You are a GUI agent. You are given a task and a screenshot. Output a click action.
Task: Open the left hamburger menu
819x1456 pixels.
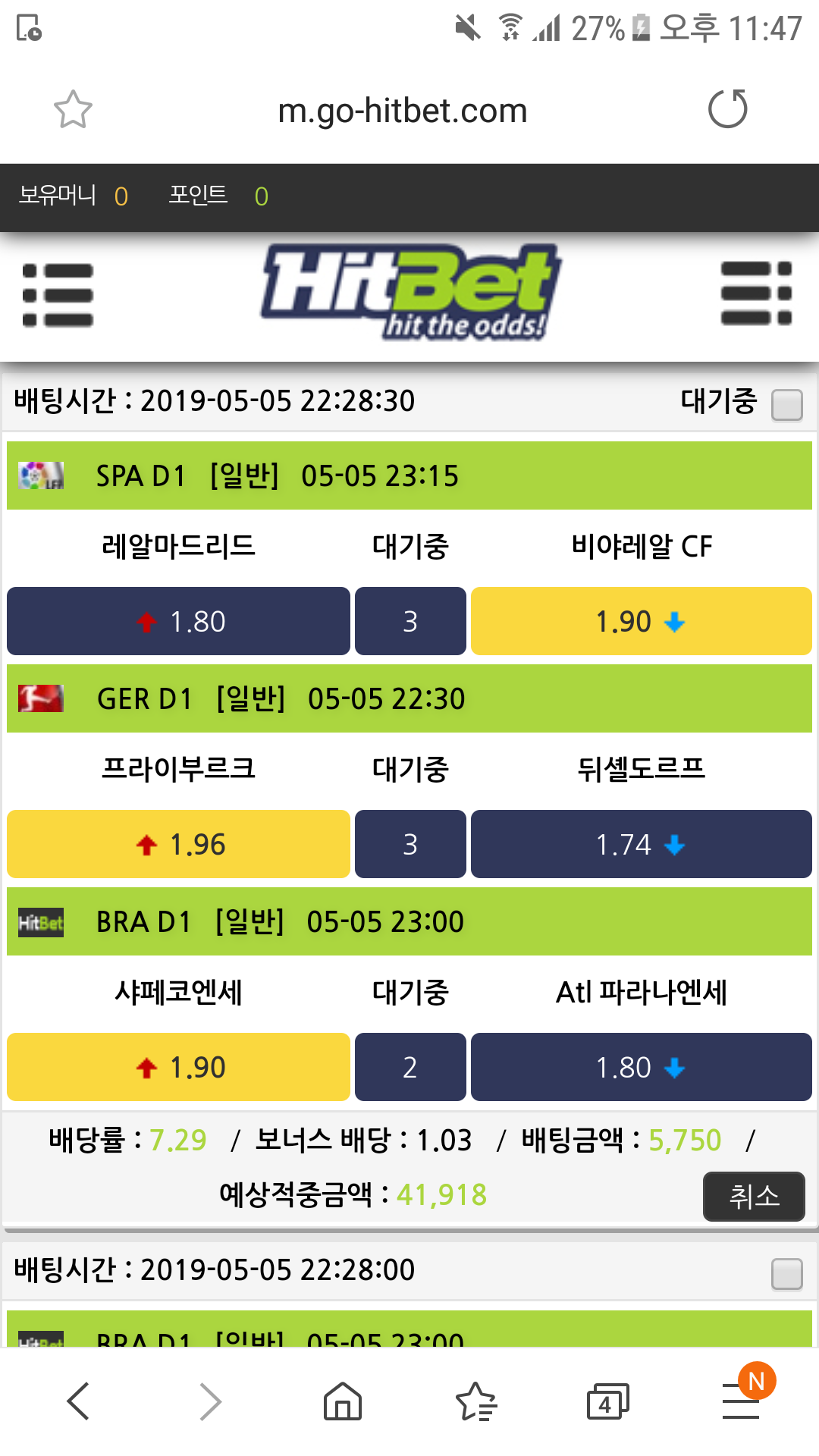click(x=58, y=295)
